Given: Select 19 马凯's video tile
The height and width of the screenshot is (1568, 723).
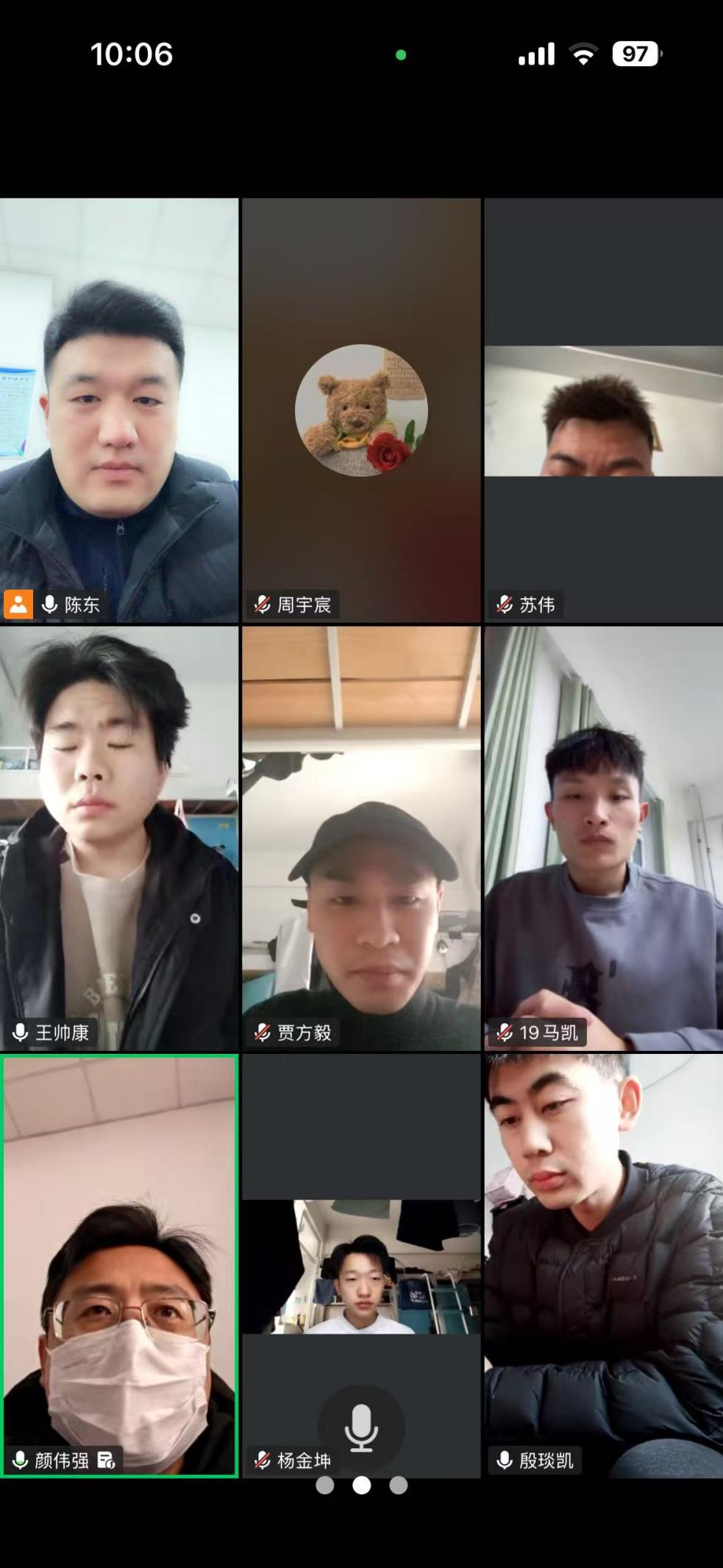Looking at the screenshot, I should [603, 838].
